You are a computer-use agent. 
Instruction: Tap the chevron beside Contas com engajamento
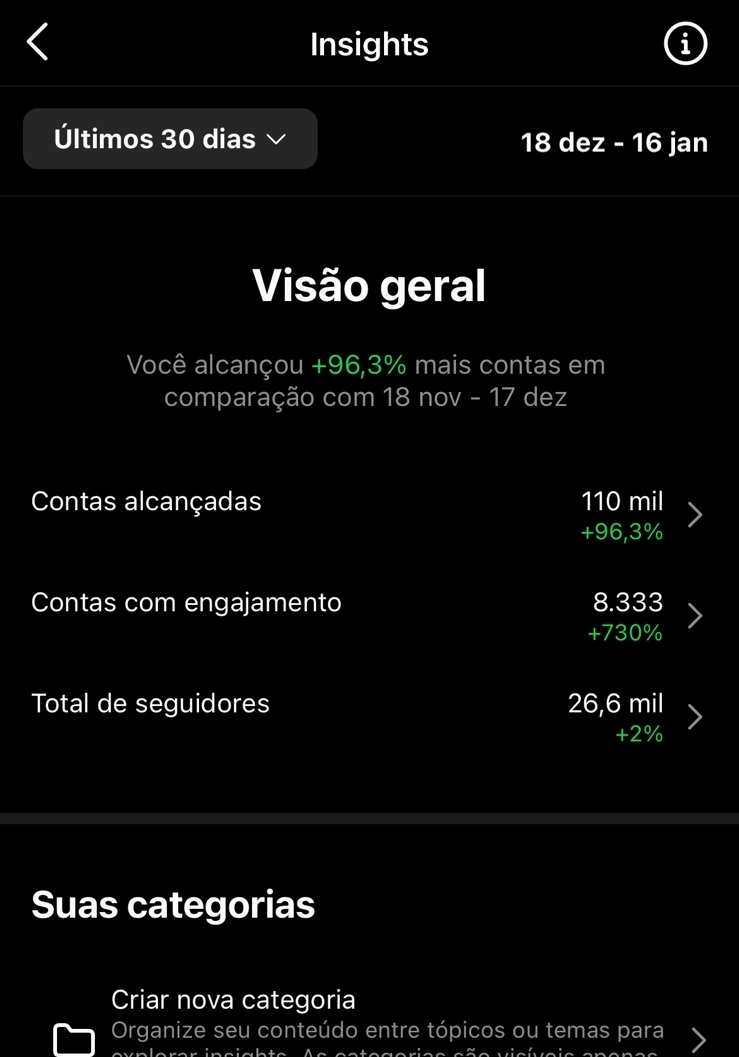[x=694, y=615]
